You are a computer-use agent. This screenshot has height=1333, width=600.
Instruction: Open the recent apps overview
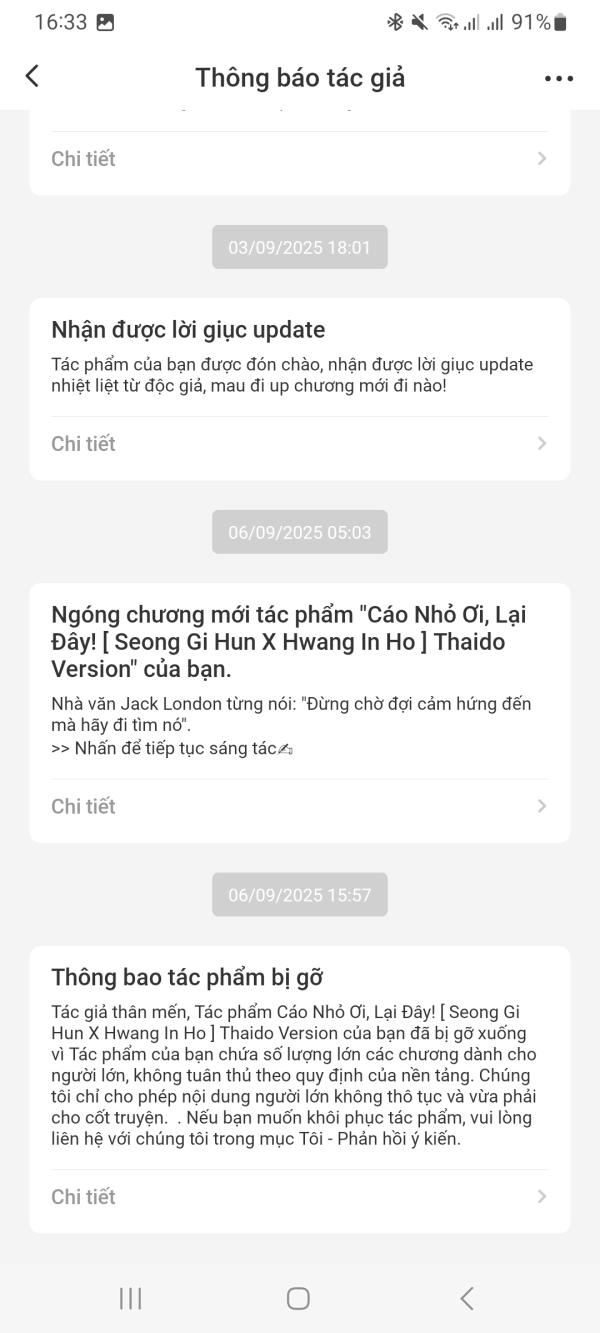coord(131,1298)
